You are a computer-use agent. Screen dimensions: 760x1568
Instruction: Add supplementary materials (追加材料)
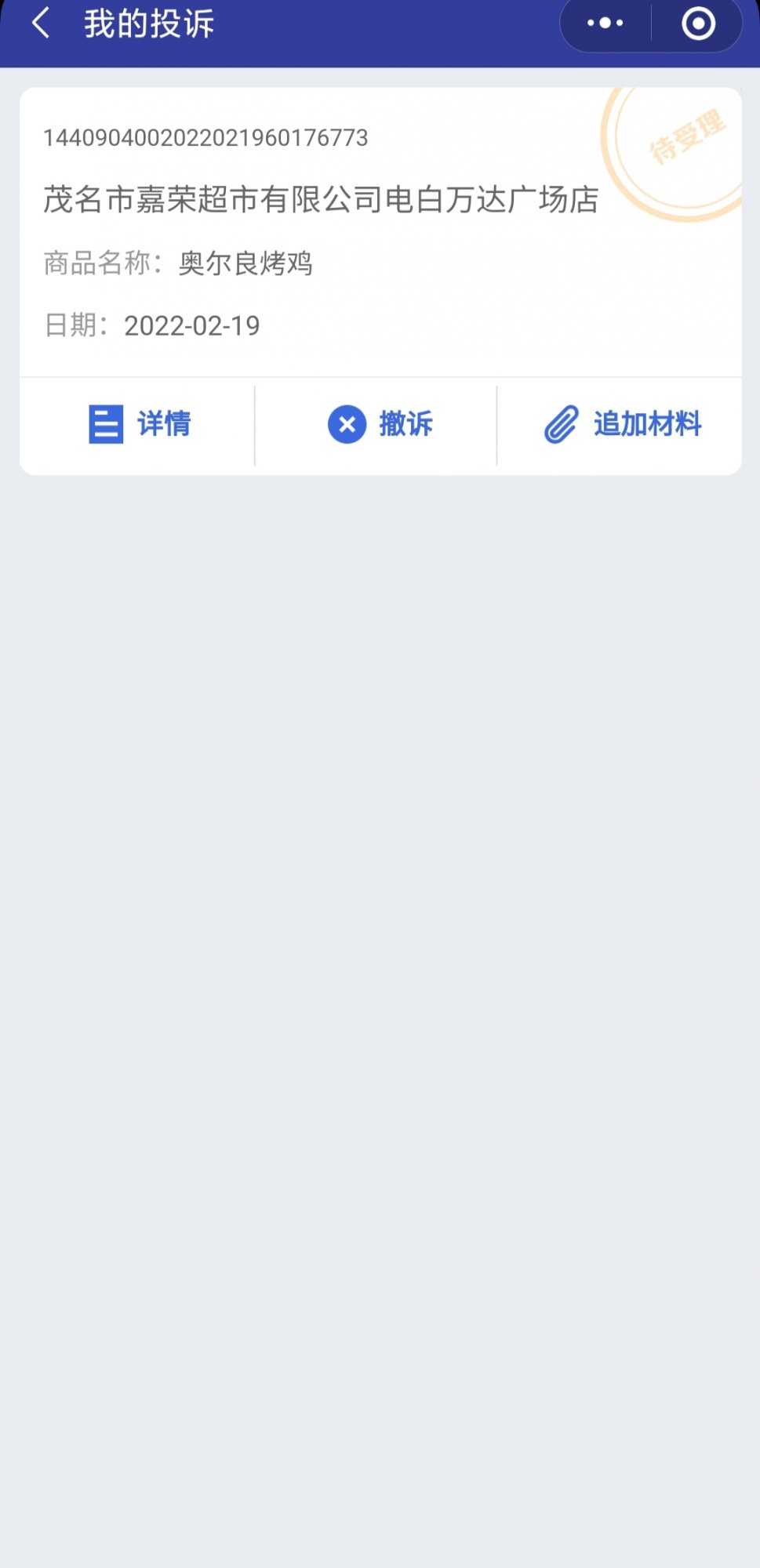pyautogui.click(x=623, y=424)
